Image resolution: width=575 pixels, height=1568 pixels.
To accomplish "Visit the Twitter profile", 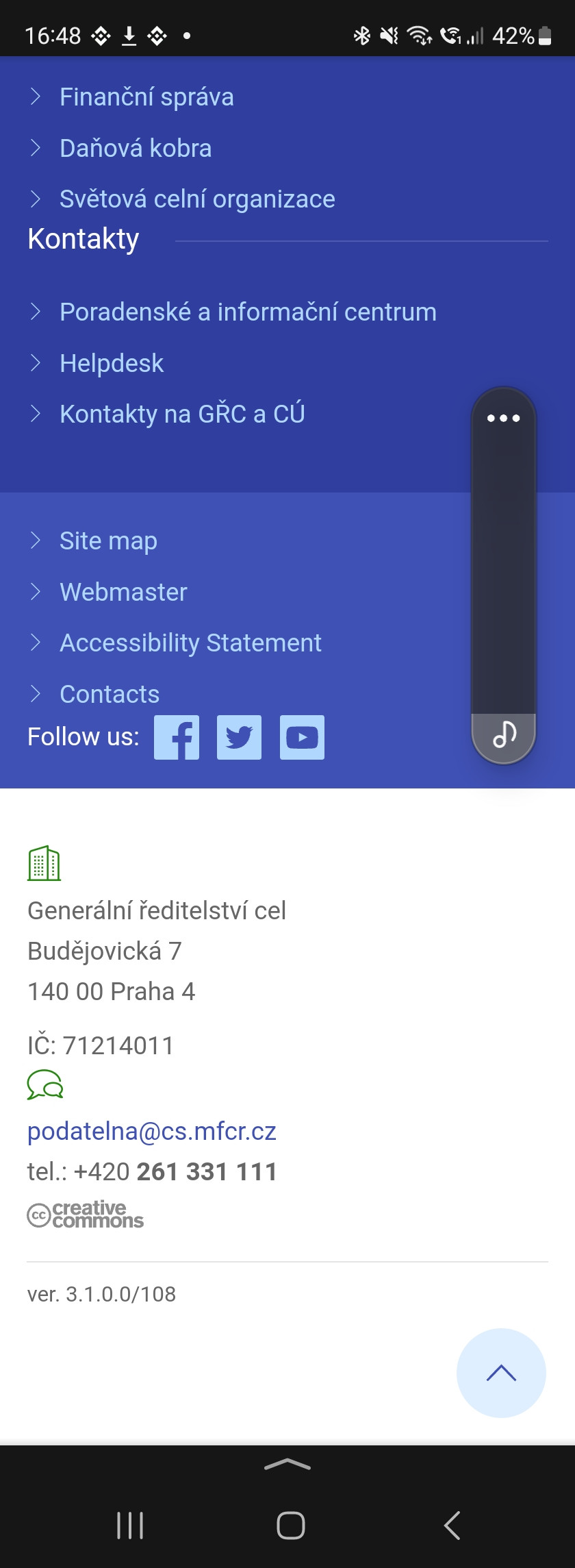I will click(240, 738).
